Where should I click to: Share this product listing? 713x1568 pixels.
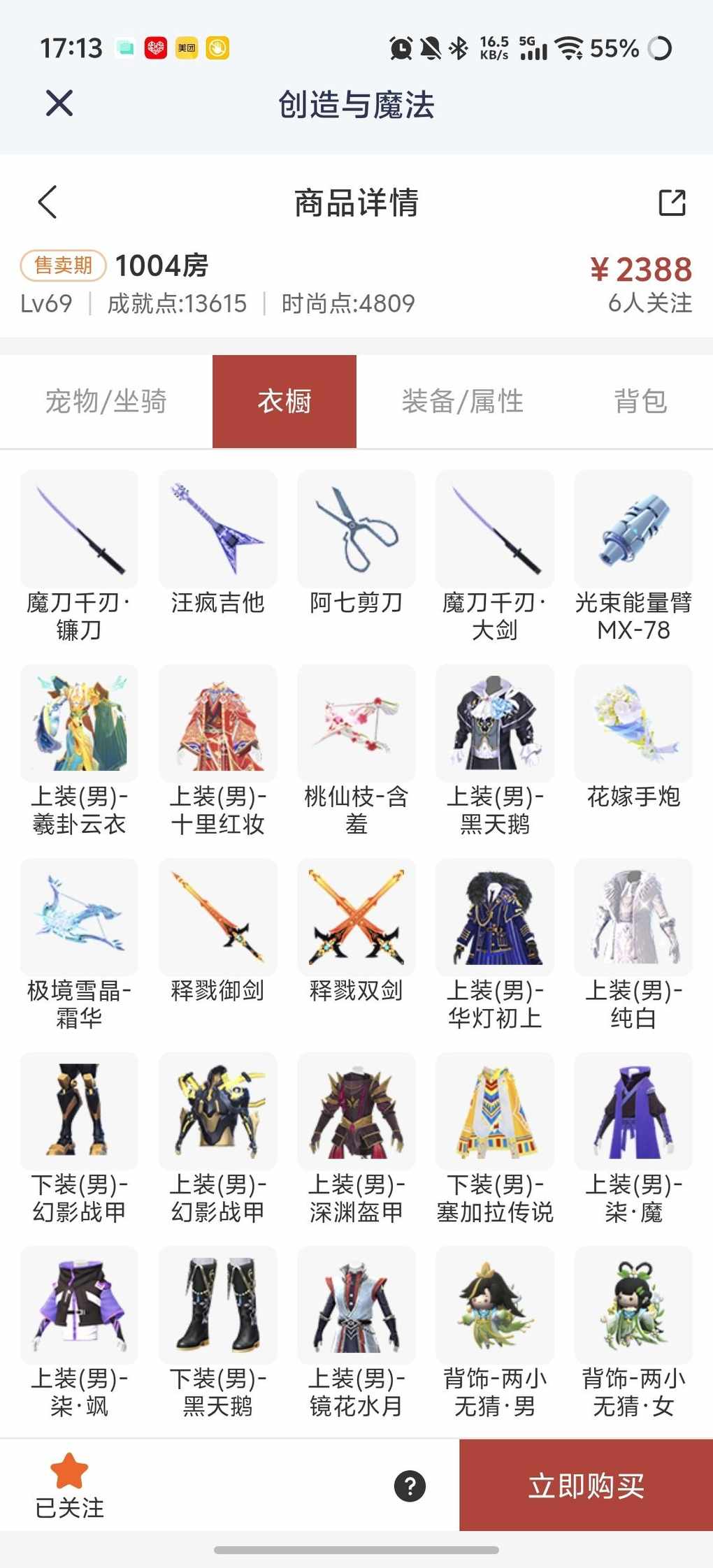point(672,203)
